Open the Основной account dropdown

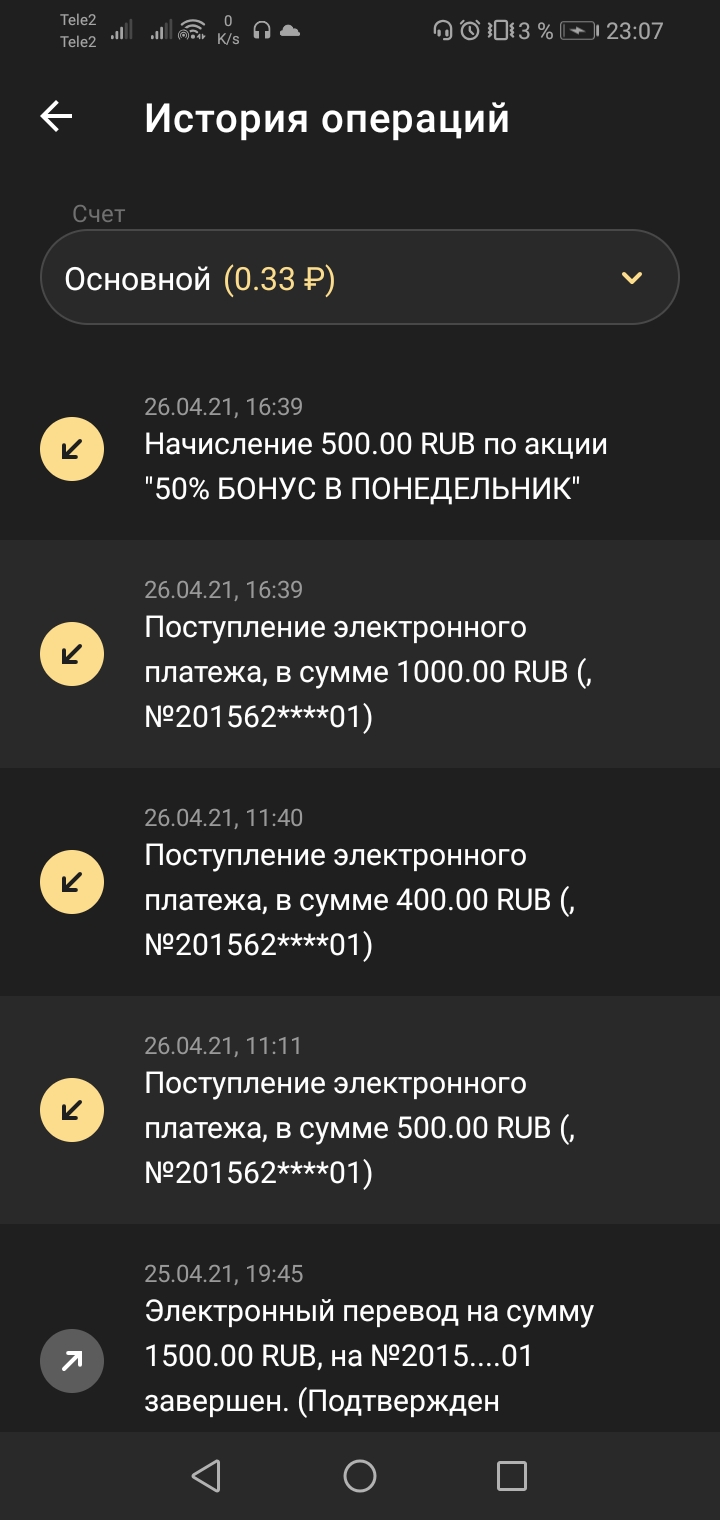(x=359, y=278)
